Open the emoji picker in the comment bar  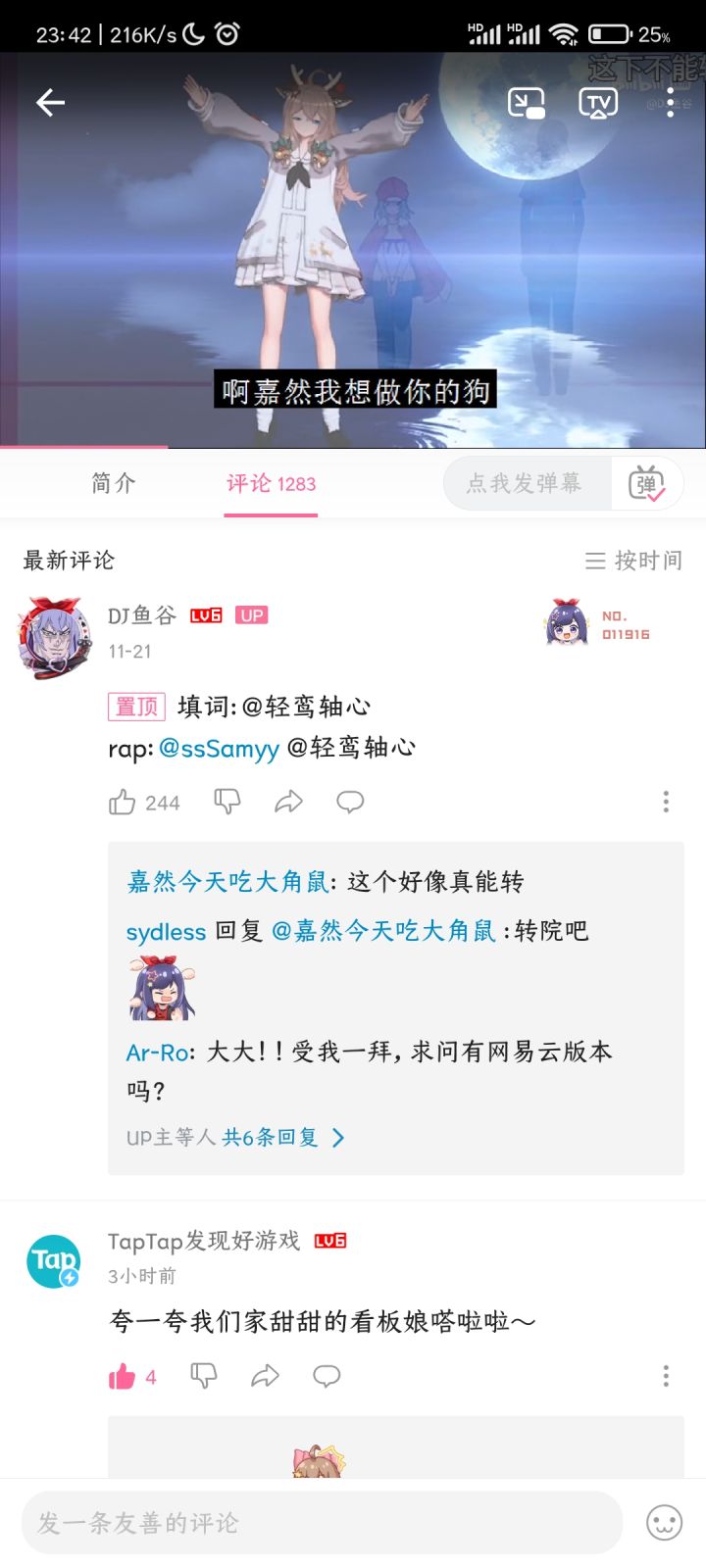662,1523
